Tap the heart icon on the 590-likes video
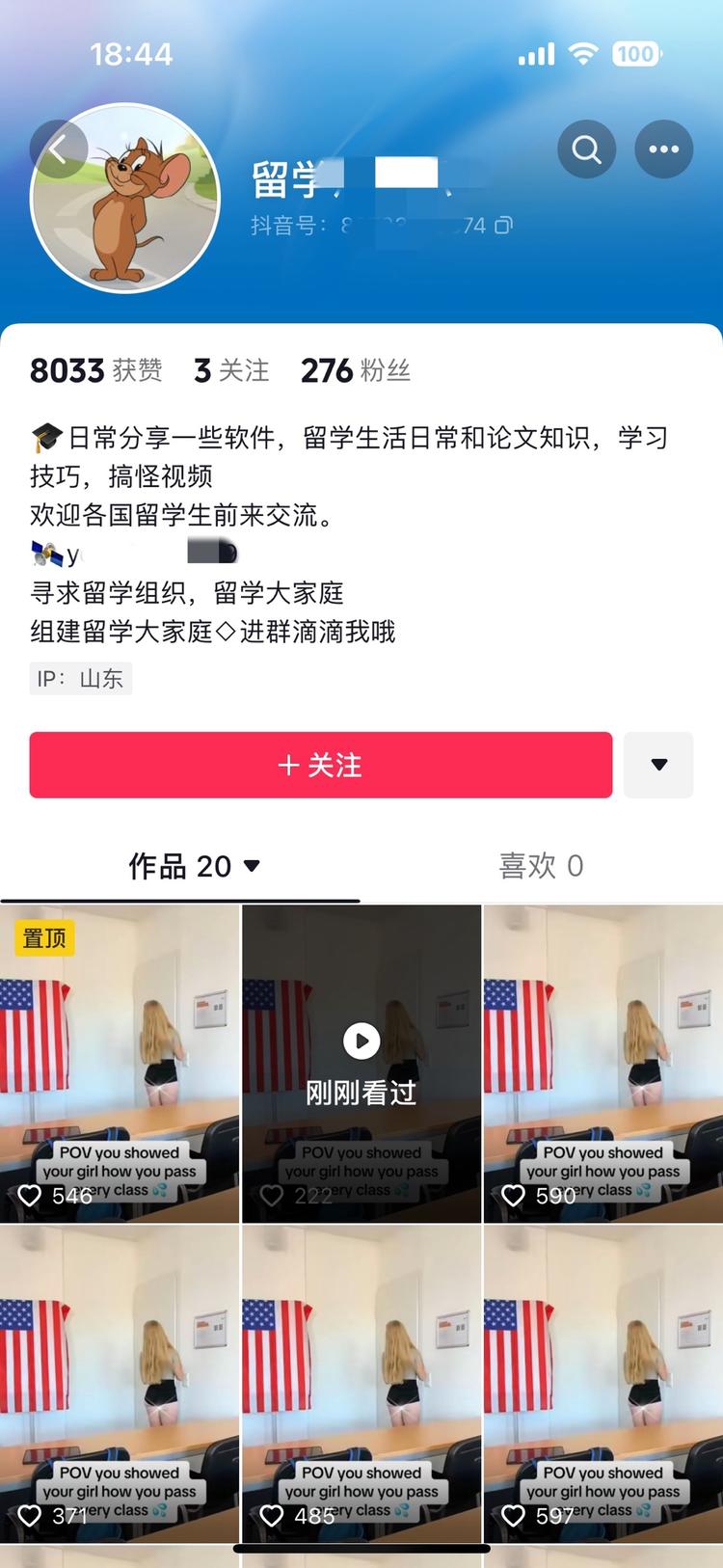 point(514,1196)
